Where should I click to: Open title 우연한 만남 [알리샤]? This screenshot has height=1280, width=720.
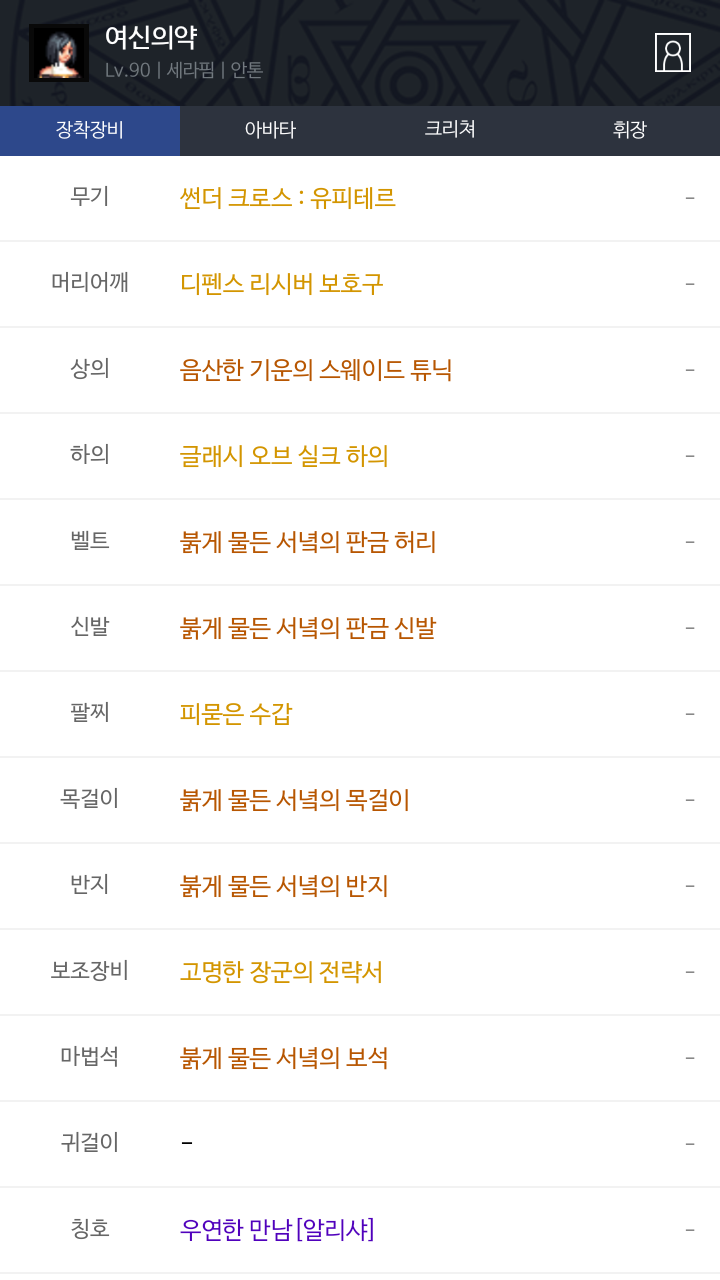coord(277,1230)
